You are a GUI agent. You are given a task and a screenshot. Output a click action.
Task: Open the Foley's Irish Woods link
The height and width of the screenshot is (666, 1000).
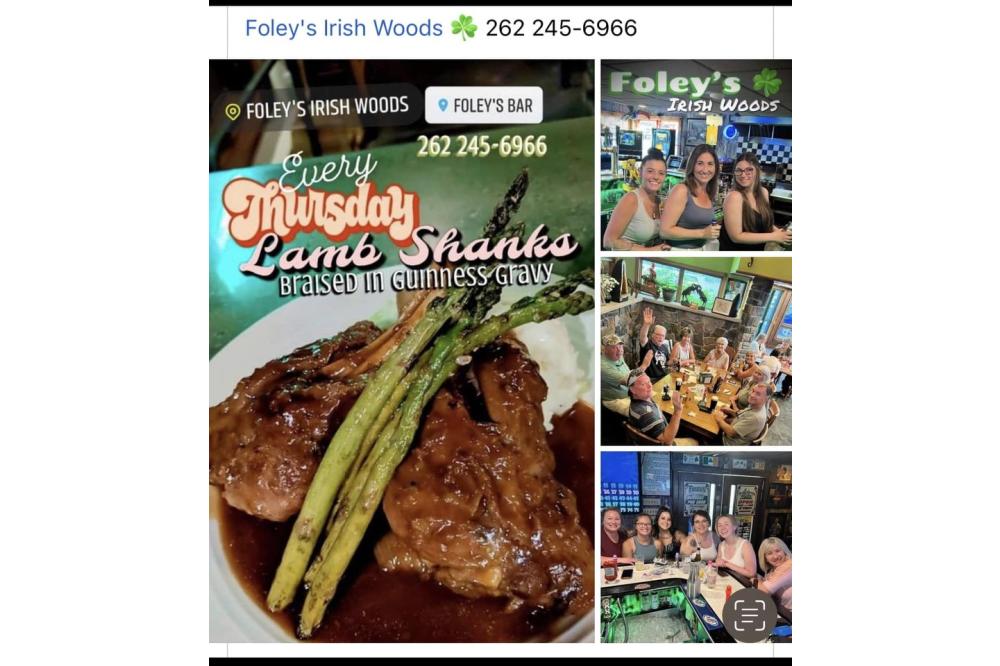tap(343, 28)
